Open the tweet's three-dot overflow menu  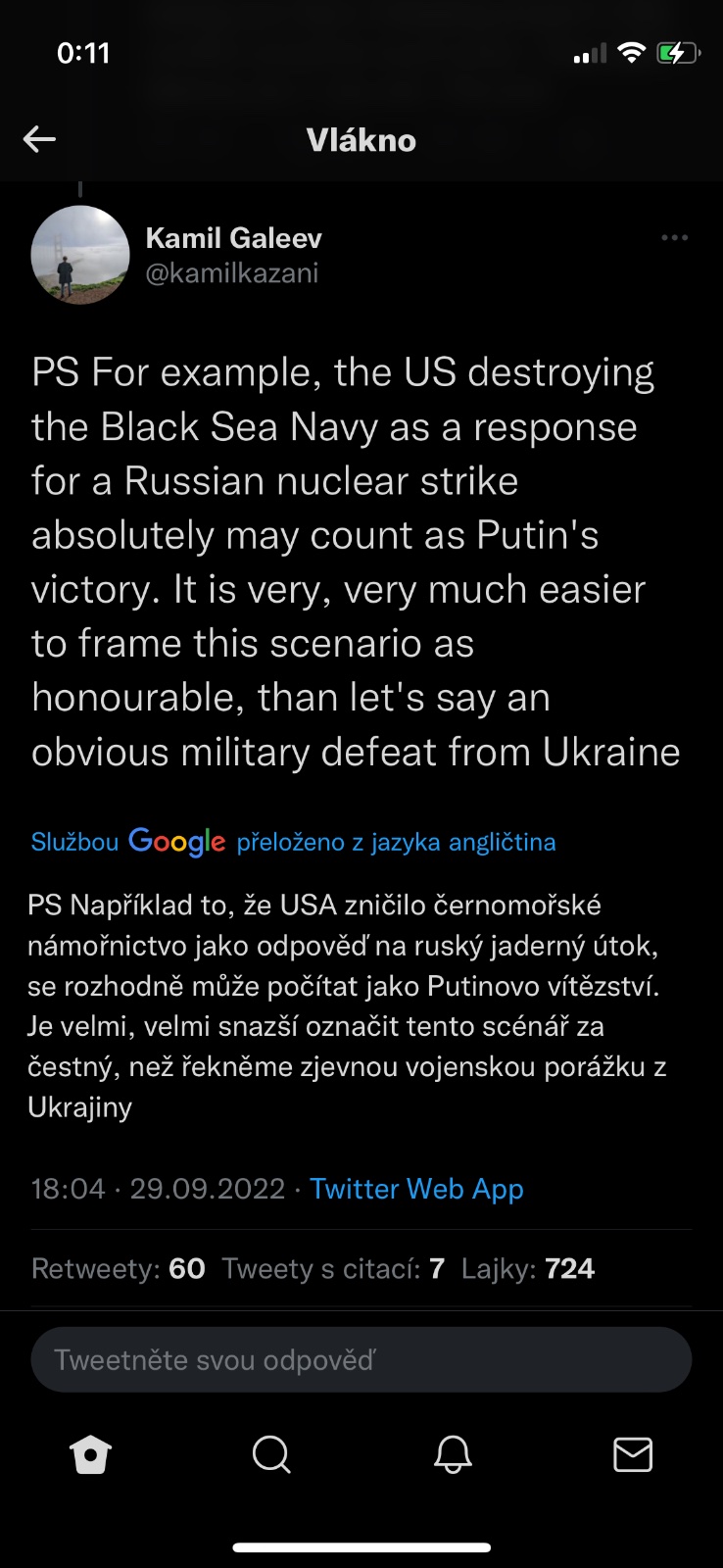pos(674,238)
